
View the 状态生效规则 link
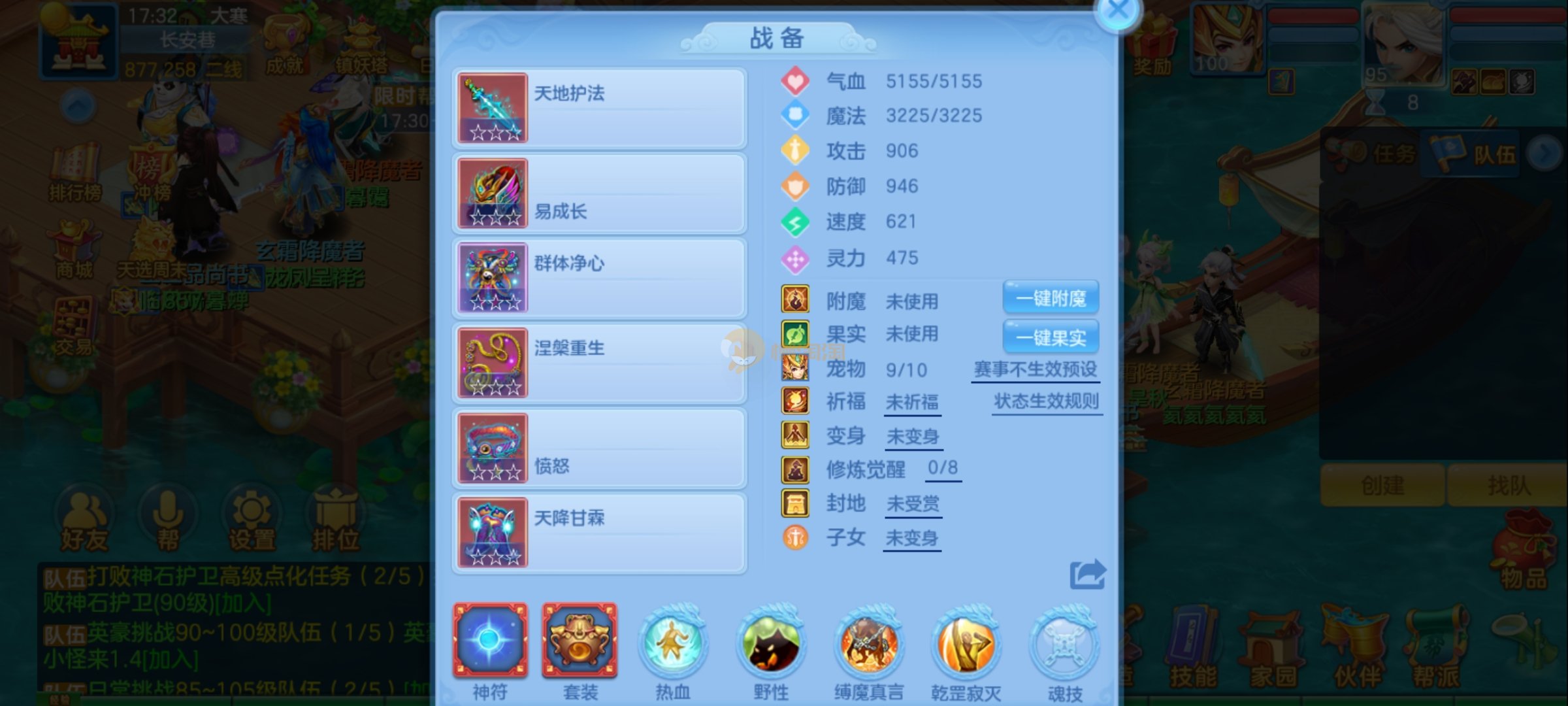coord(1046,401)
